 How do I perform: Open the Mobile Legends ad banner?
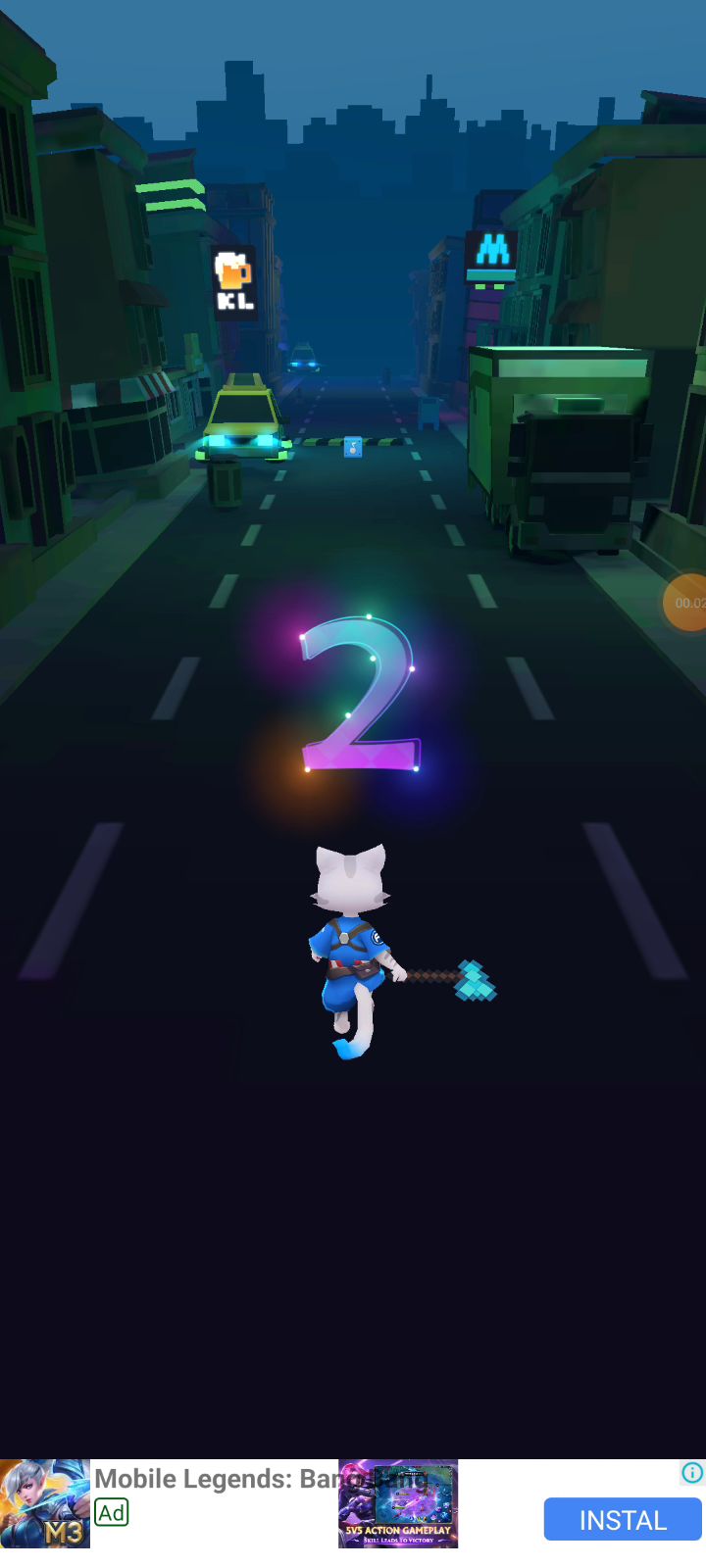tap(353, 1504)
